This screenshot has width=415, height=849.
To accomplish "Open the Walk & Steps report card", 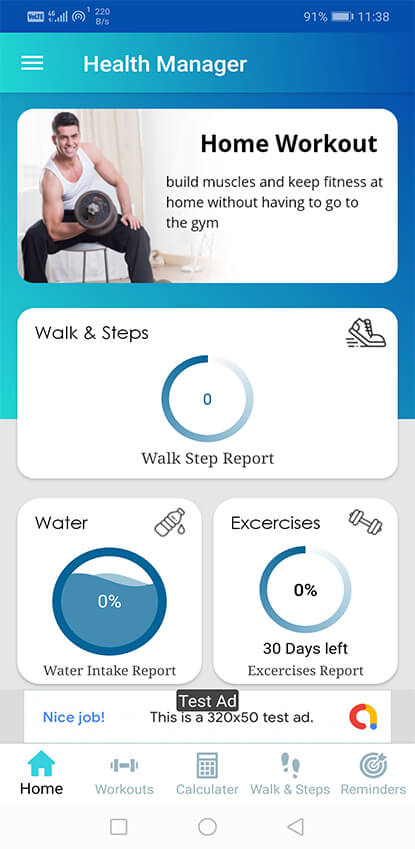I will coord(208,393).
